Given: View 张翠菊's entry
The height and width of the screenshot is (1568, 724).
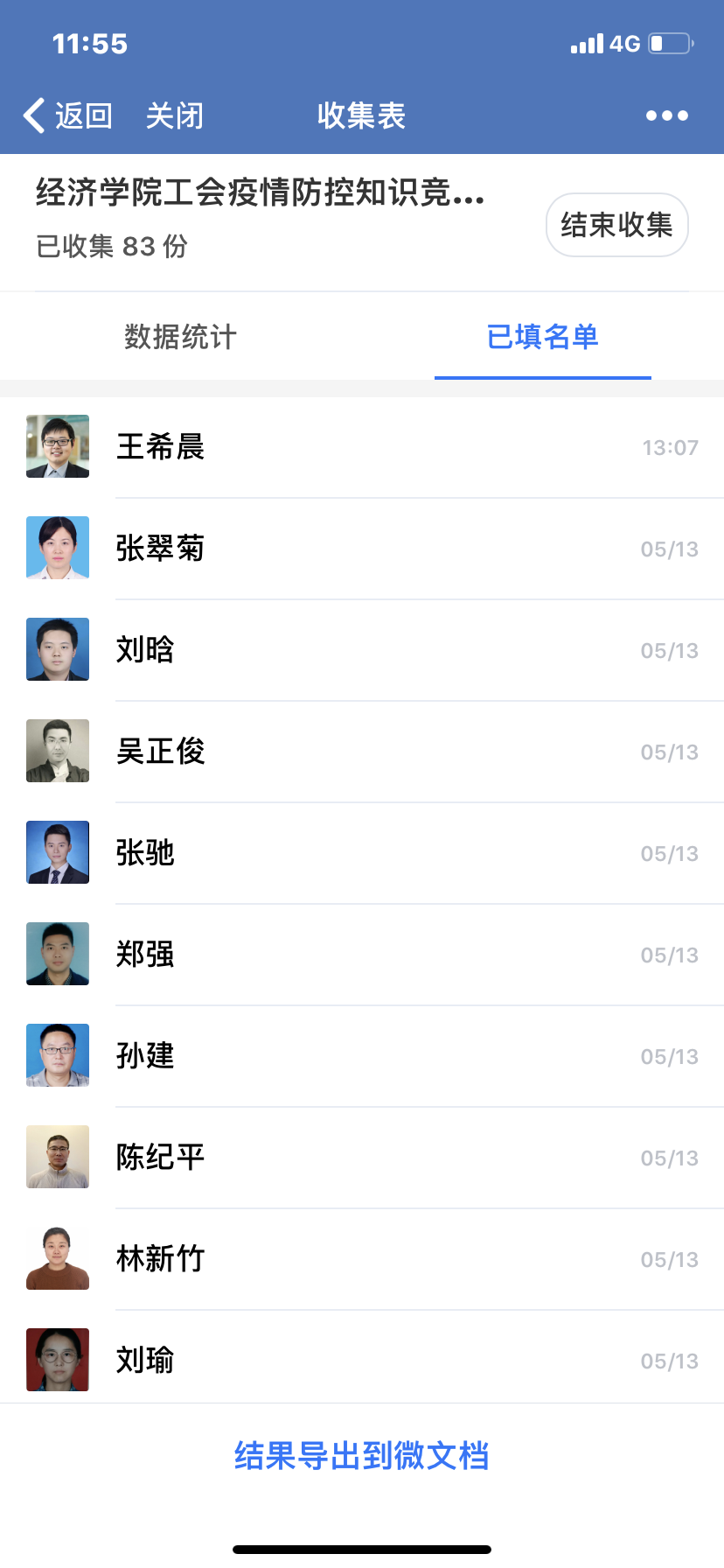Looking at the screenshot, I should tap(362, 549).
